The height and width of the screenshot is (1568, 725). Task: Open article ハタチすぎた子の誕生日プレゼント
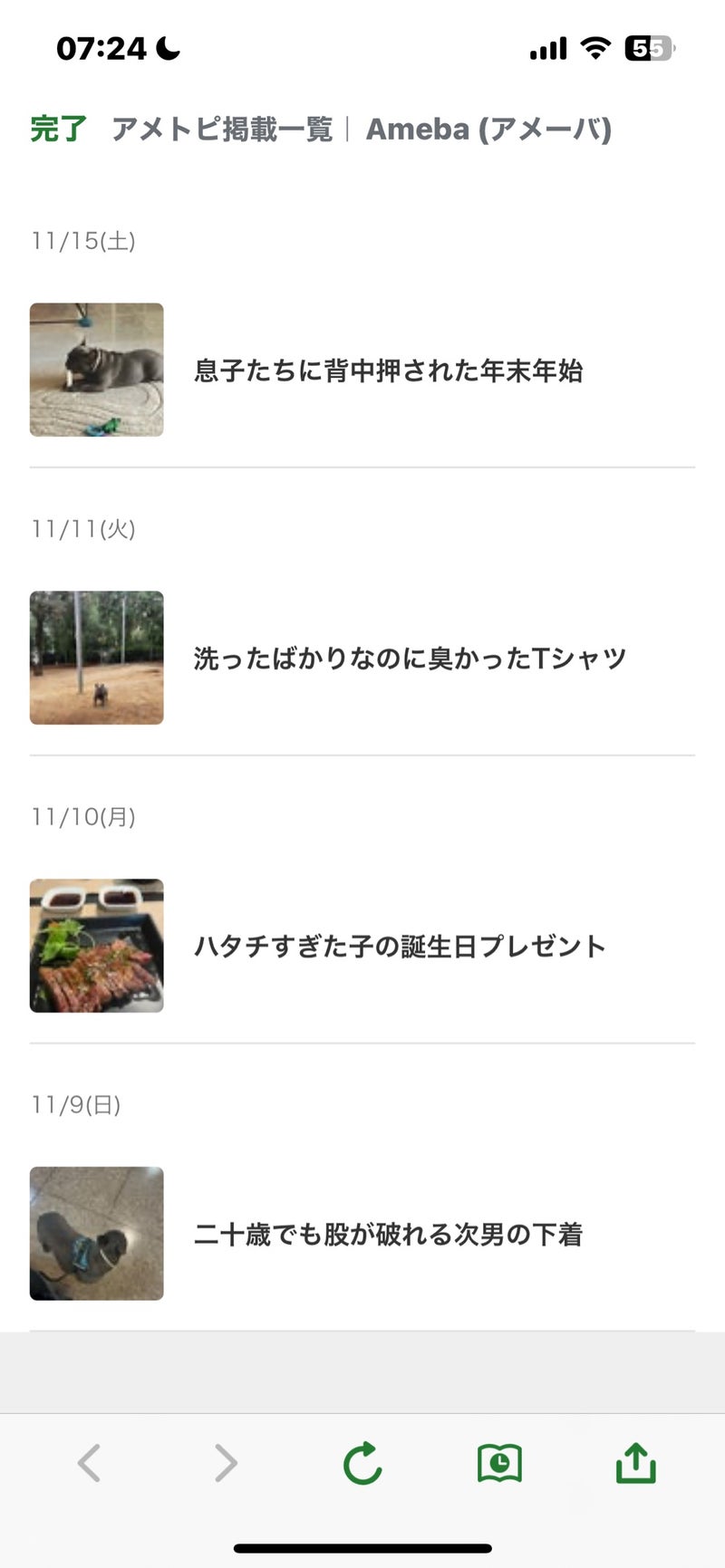tap(399, 947)
